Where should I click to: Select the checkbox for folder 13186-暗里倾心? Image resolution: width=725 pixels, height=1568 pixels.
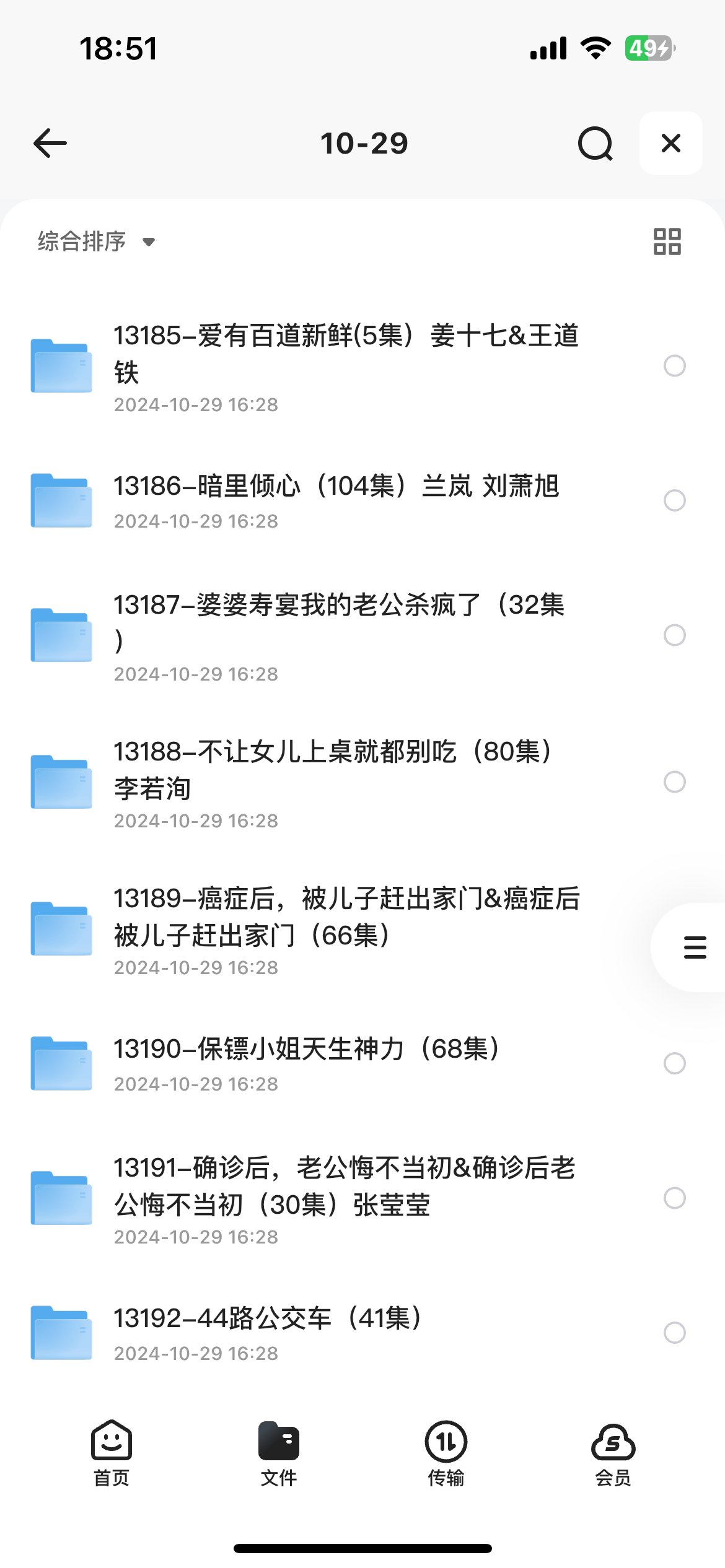pos(675,500)
